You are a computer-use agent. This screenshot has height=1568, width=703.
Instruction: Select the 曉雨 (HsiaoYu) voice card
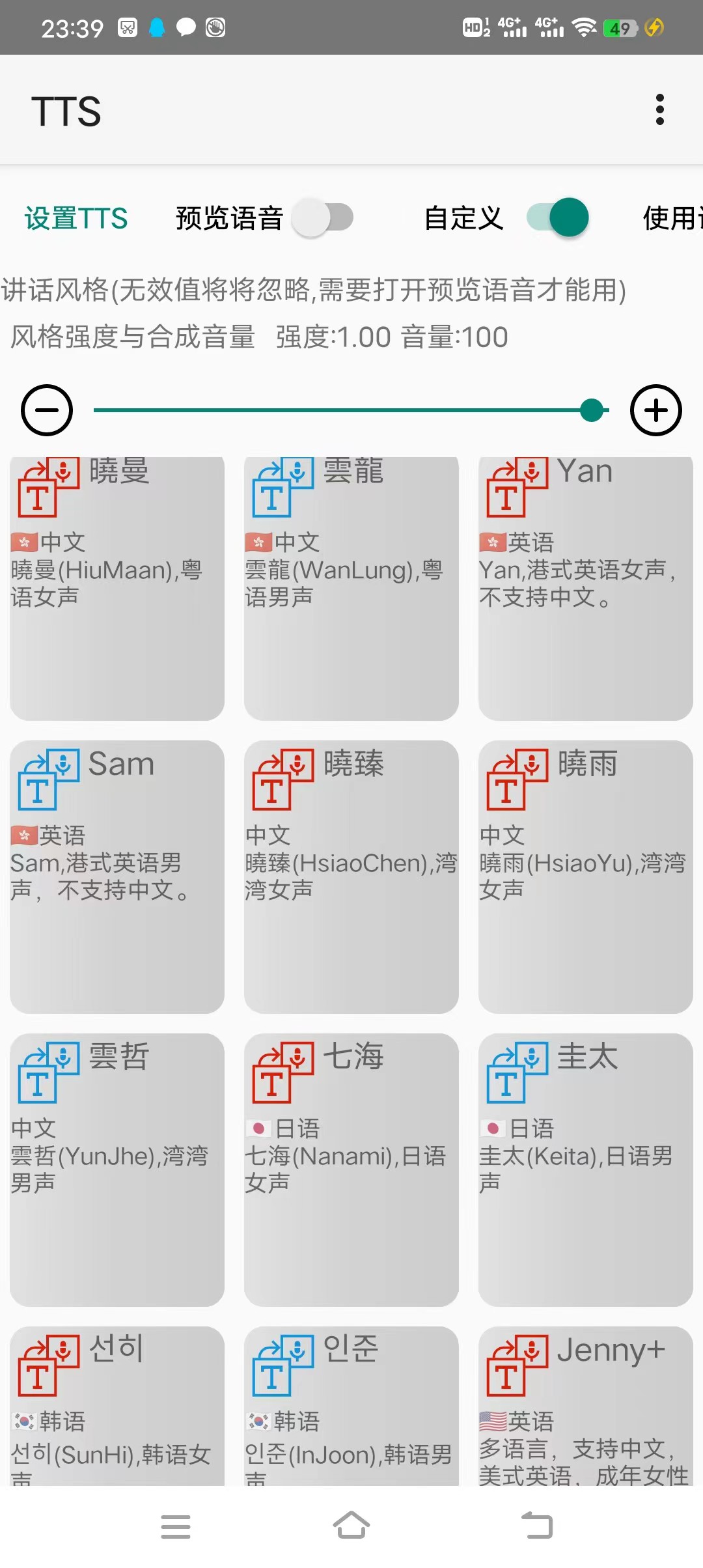coord(586,876)
